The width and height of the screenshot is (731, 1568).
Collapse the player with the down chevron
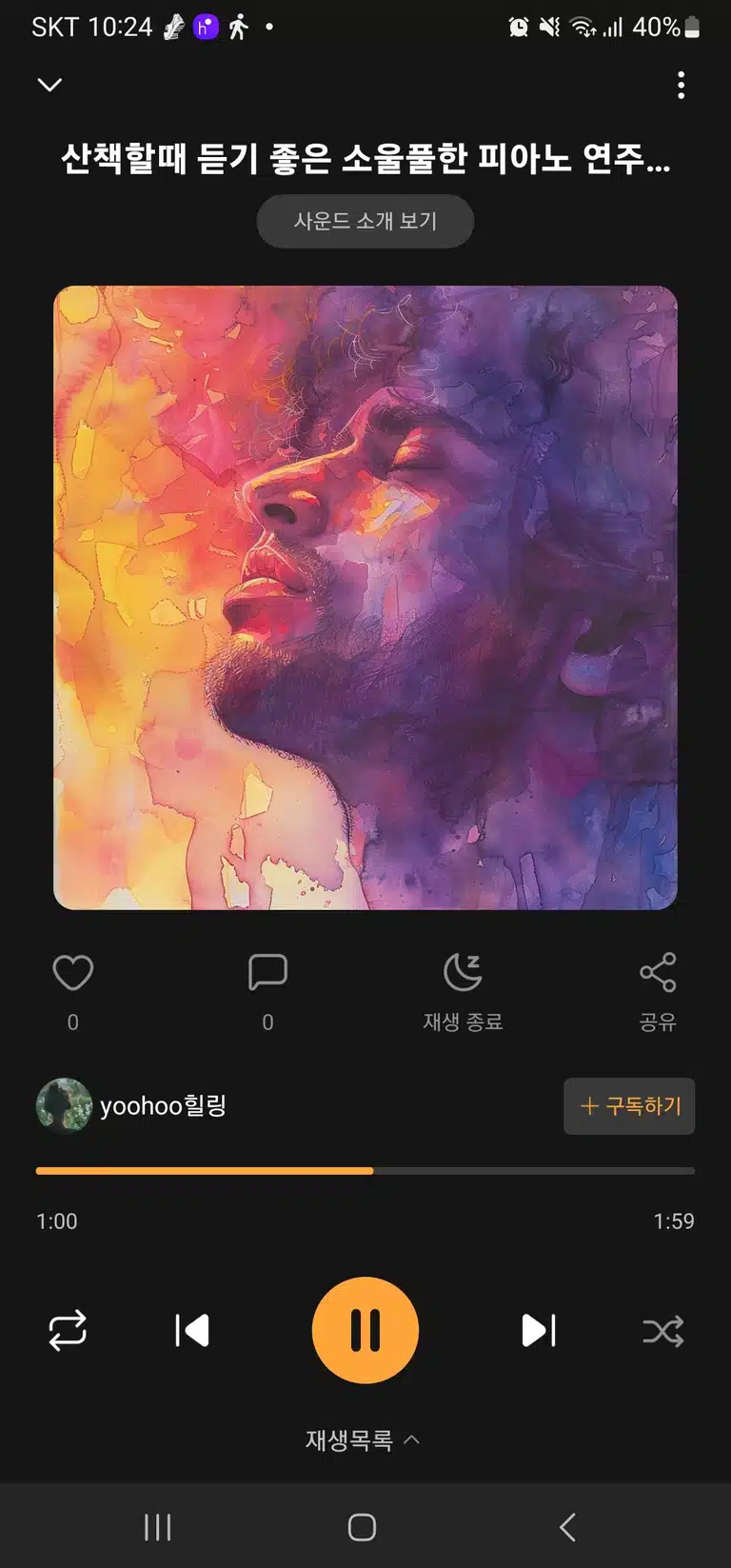point(49,85)
